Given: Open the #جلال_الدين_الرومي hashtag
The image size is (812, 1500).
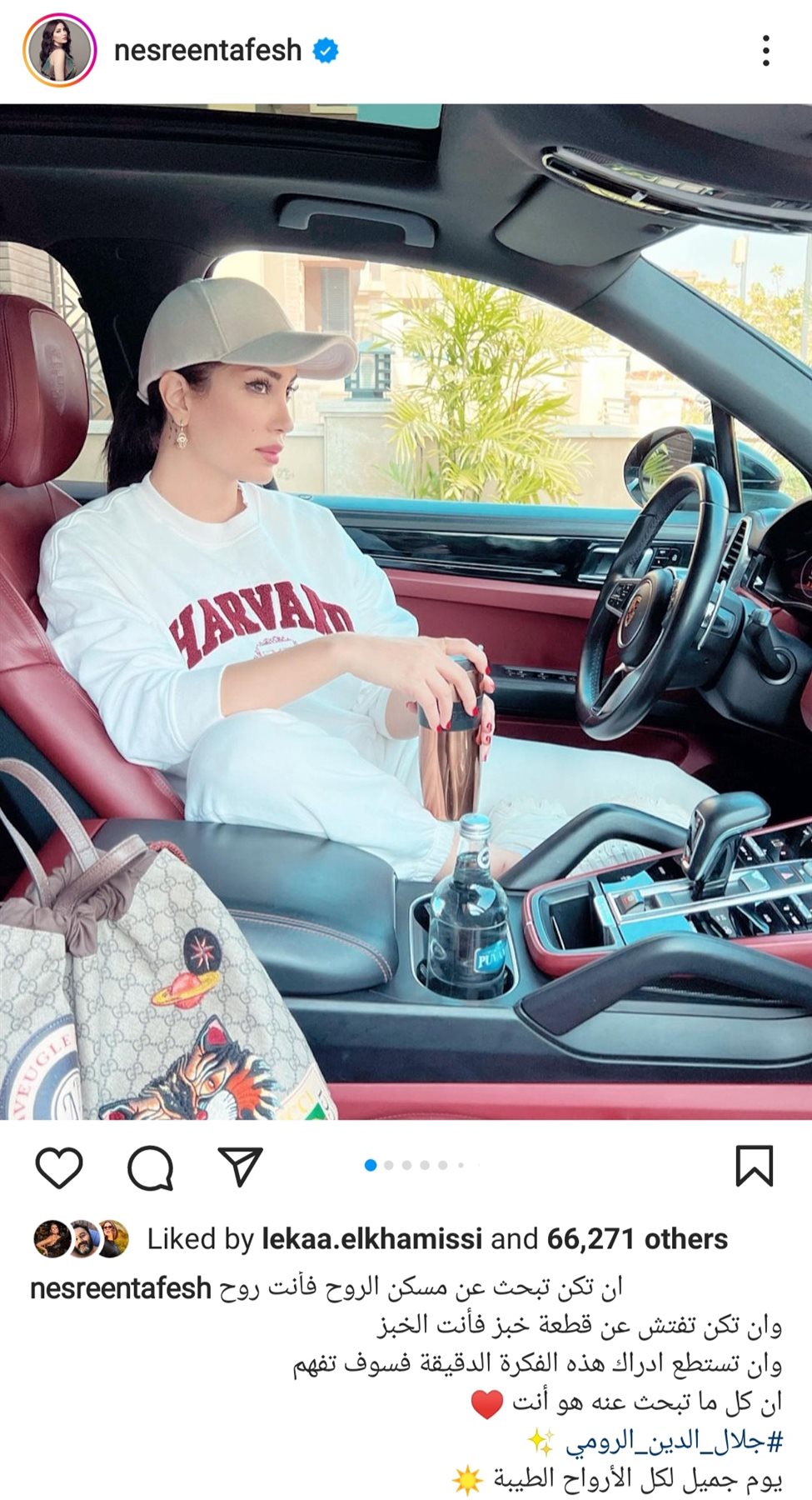Looking at the screenshot, I should tap(675, 1441).
